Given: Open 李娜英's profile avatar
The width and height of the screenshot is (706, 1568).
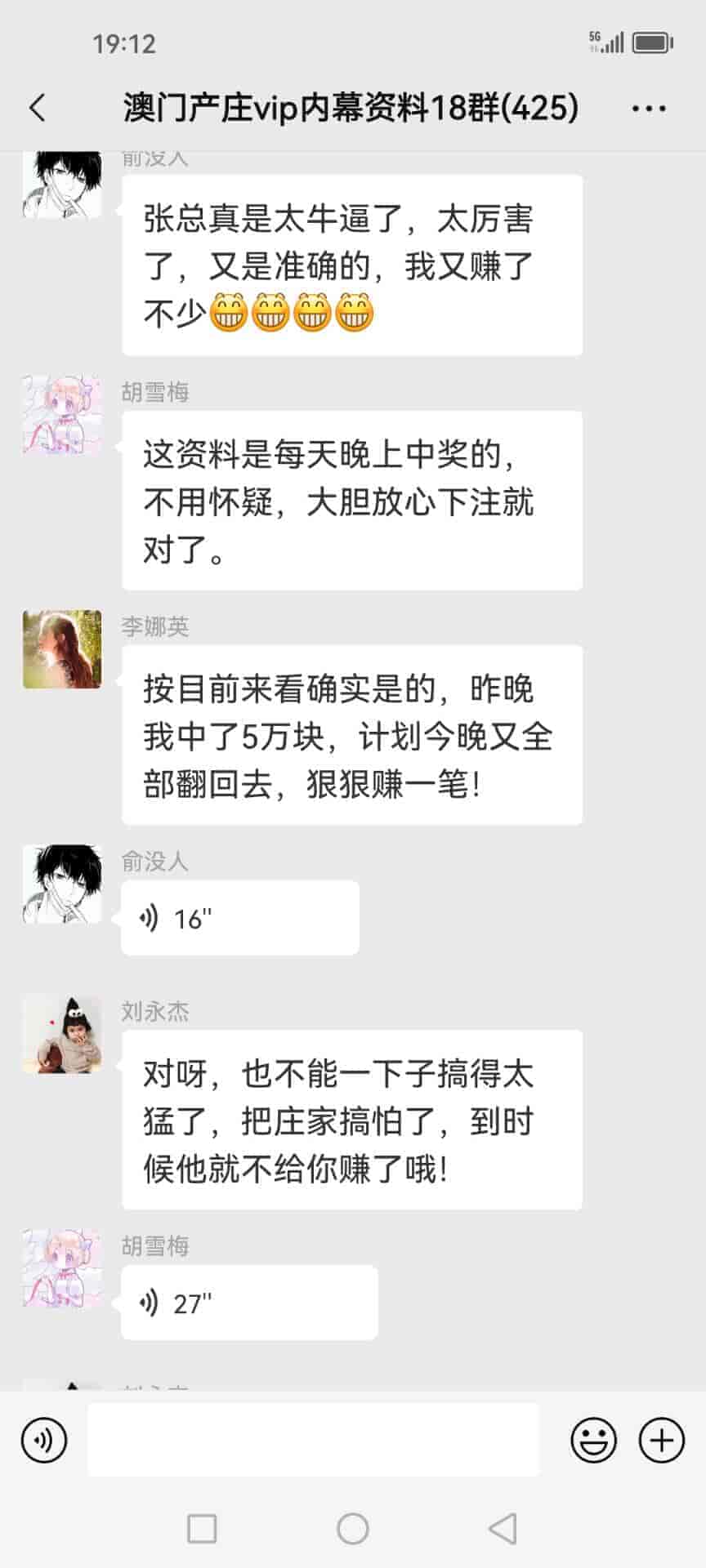Looking at the screenshot, I should [62, 649].
